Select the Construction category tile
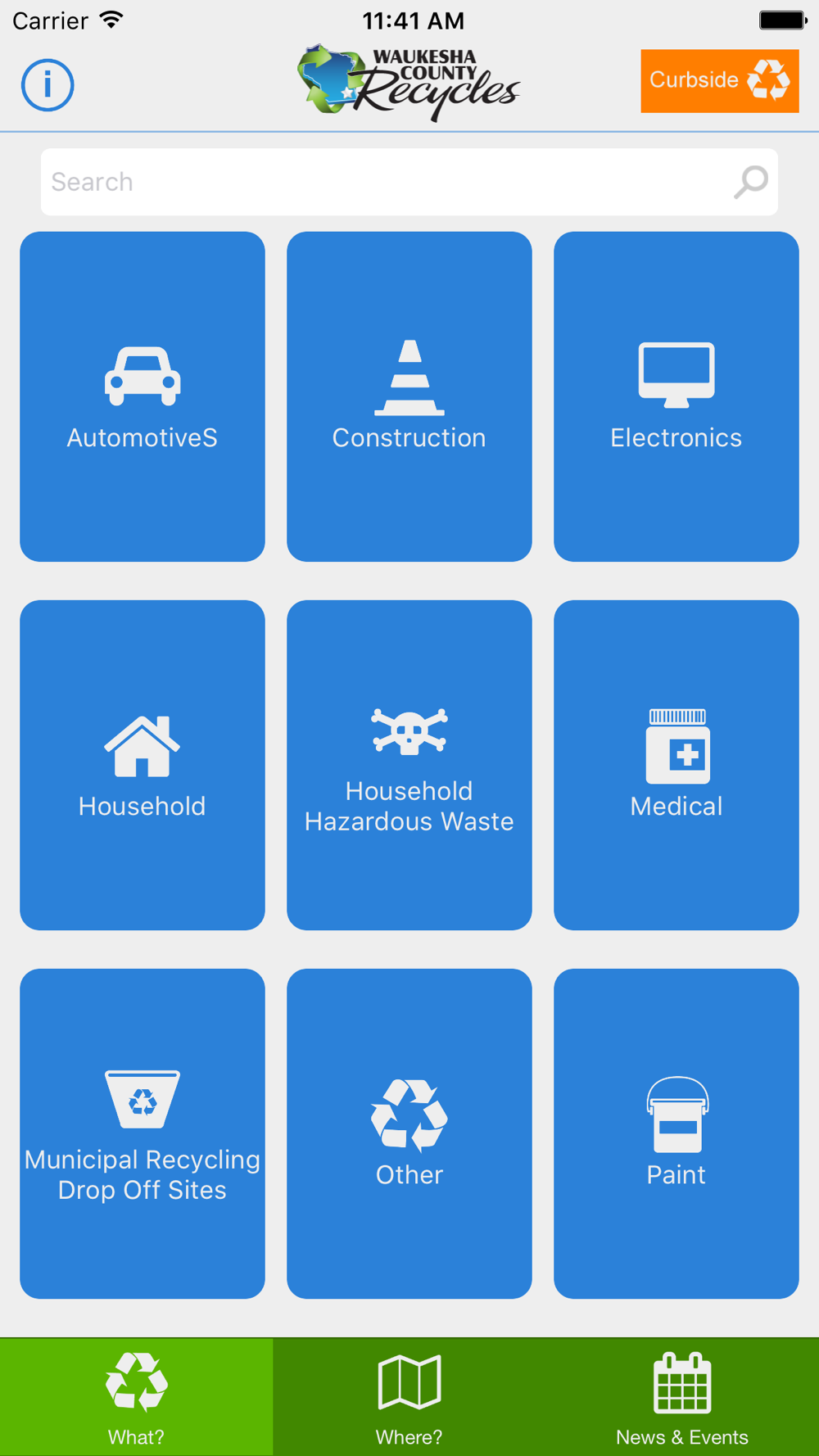 [409, 396]
